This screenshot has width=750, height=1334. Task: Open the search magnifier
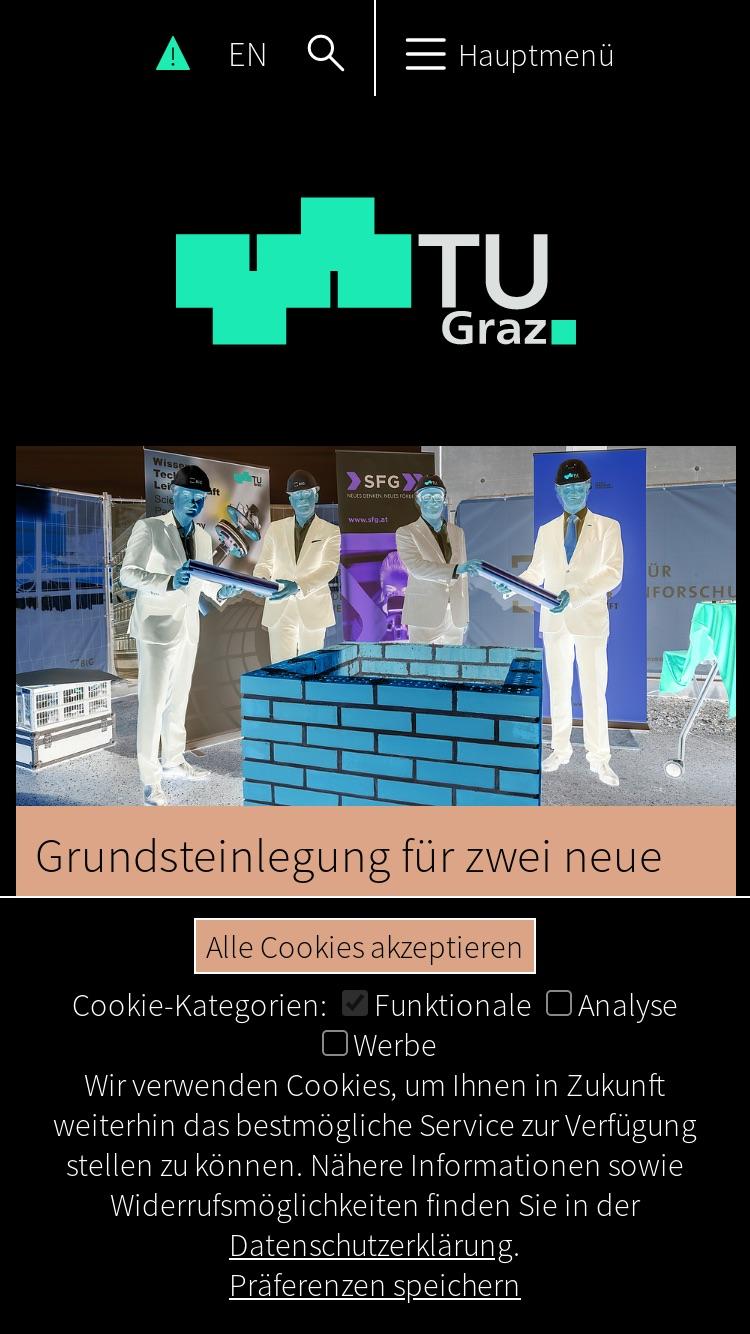click(325, 53)
